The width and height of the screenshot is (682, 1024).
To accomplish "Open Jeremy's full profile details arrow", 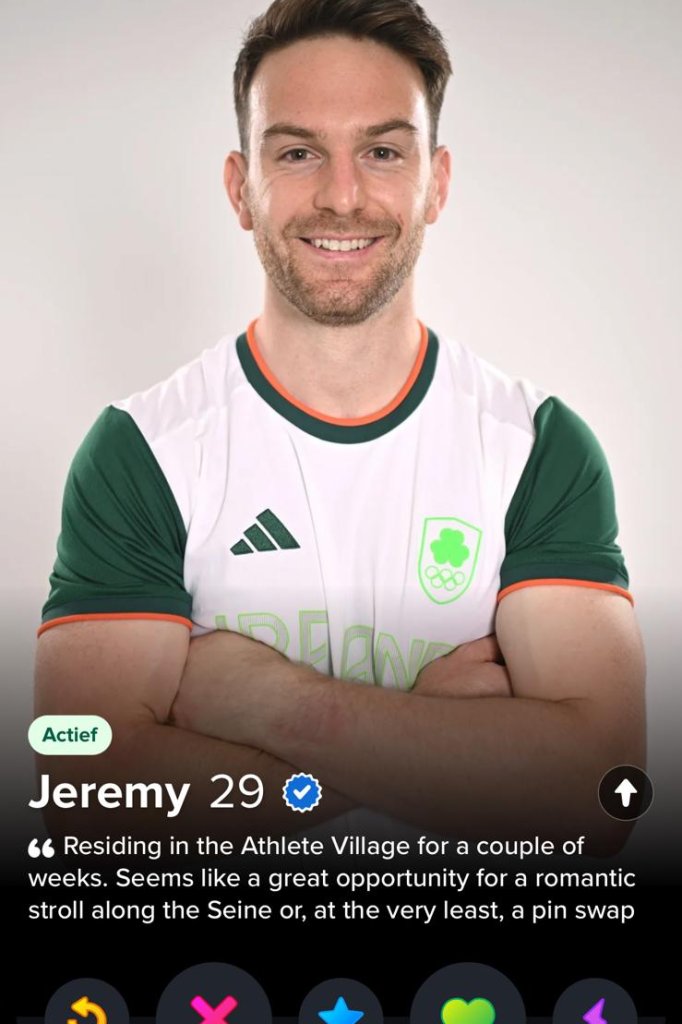I will click(x=625, y=793).
